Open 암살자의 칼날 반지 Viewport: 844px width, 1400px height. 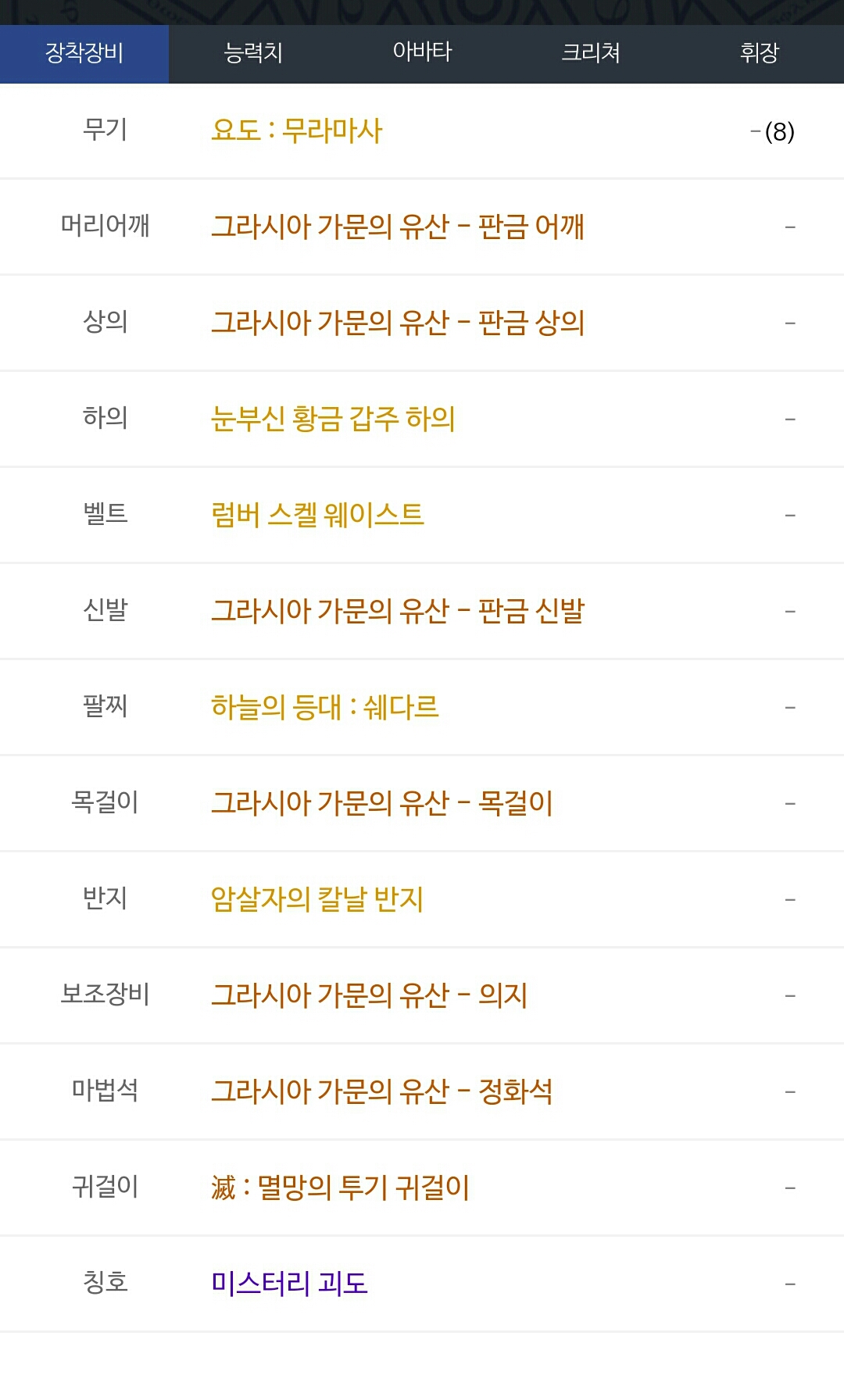(317, 899)
